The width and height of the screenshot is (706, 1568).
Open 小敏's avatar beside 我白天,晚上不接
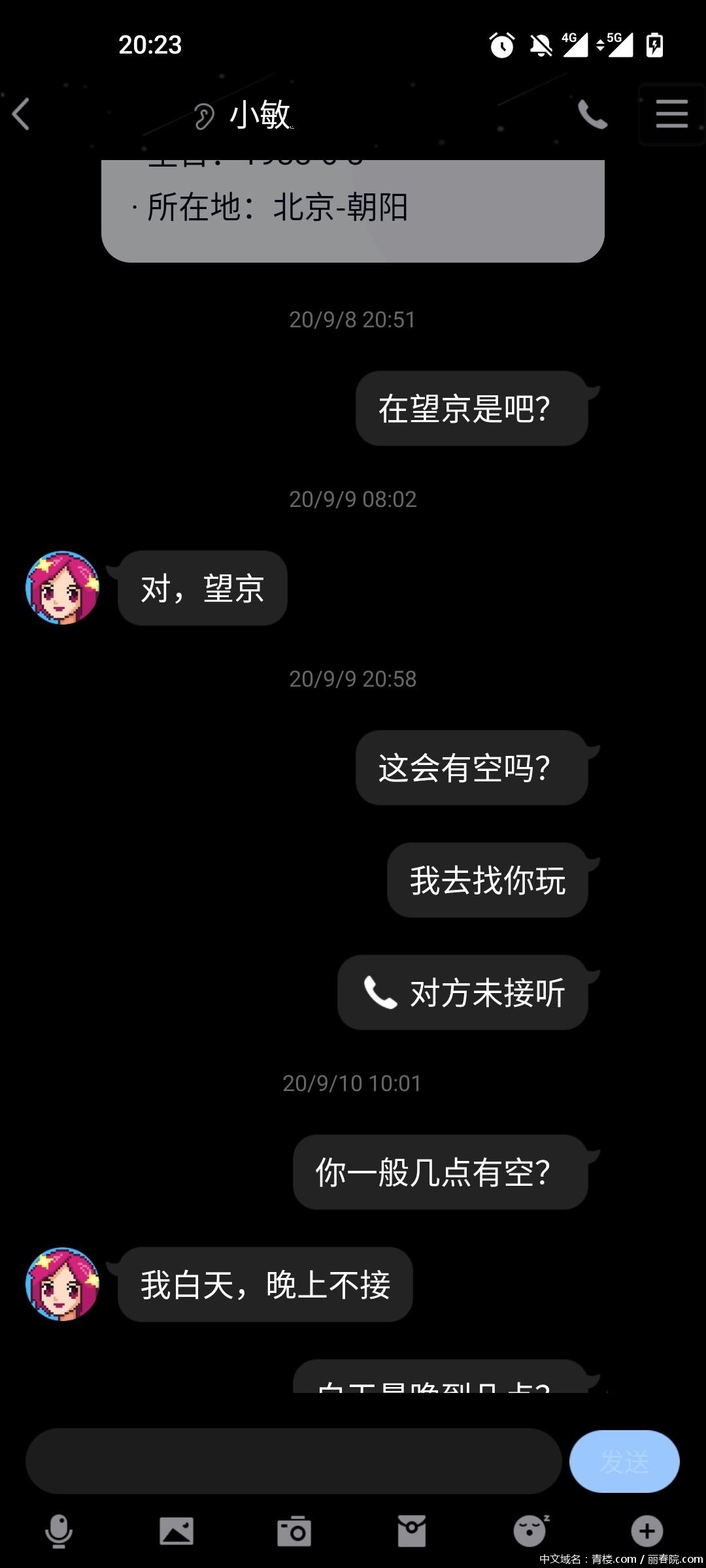click(63, 1284)
